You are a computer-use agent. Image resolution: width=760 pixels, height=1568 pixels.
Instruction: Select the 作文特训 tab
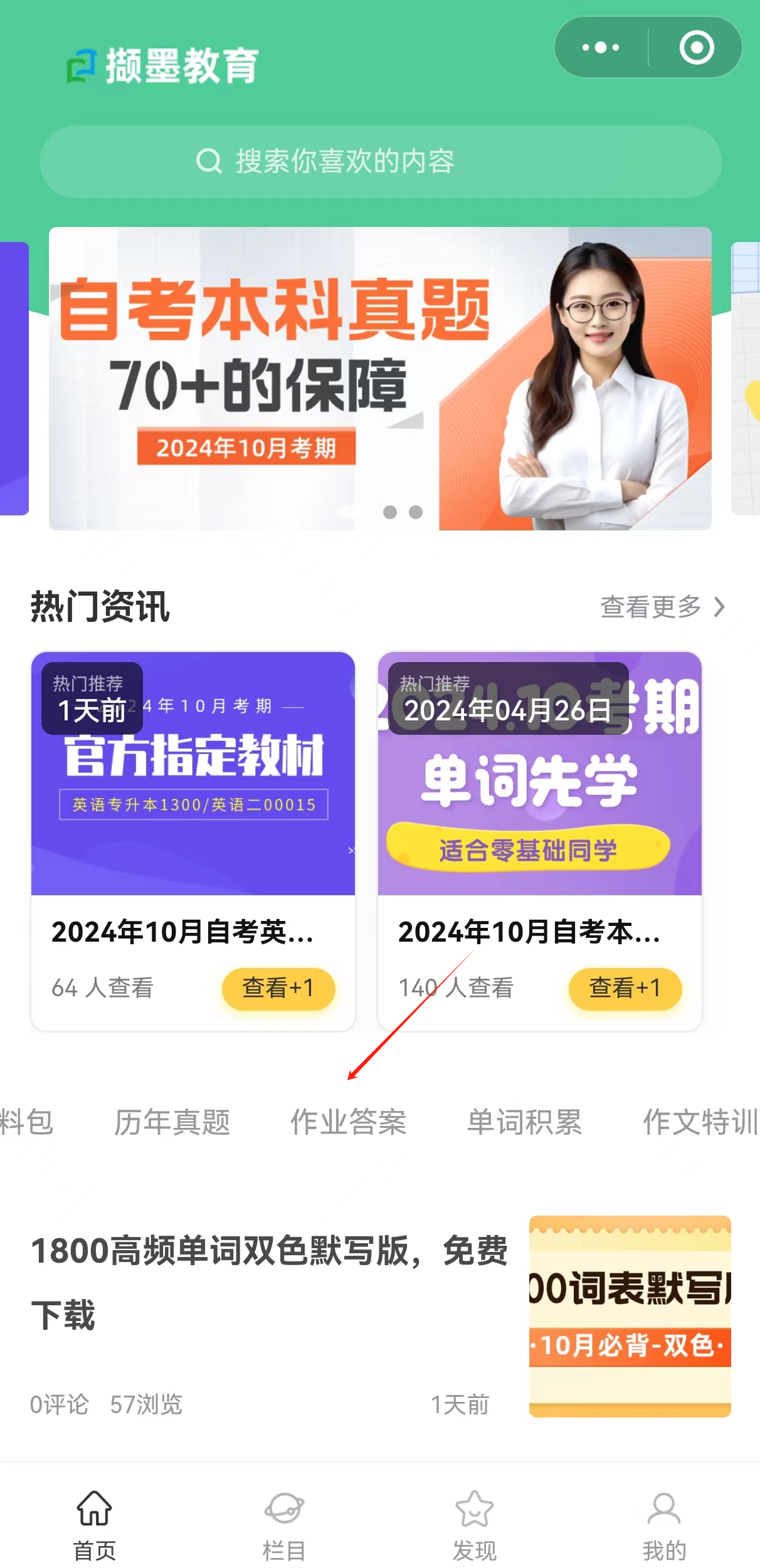(x=700, y=1122)
